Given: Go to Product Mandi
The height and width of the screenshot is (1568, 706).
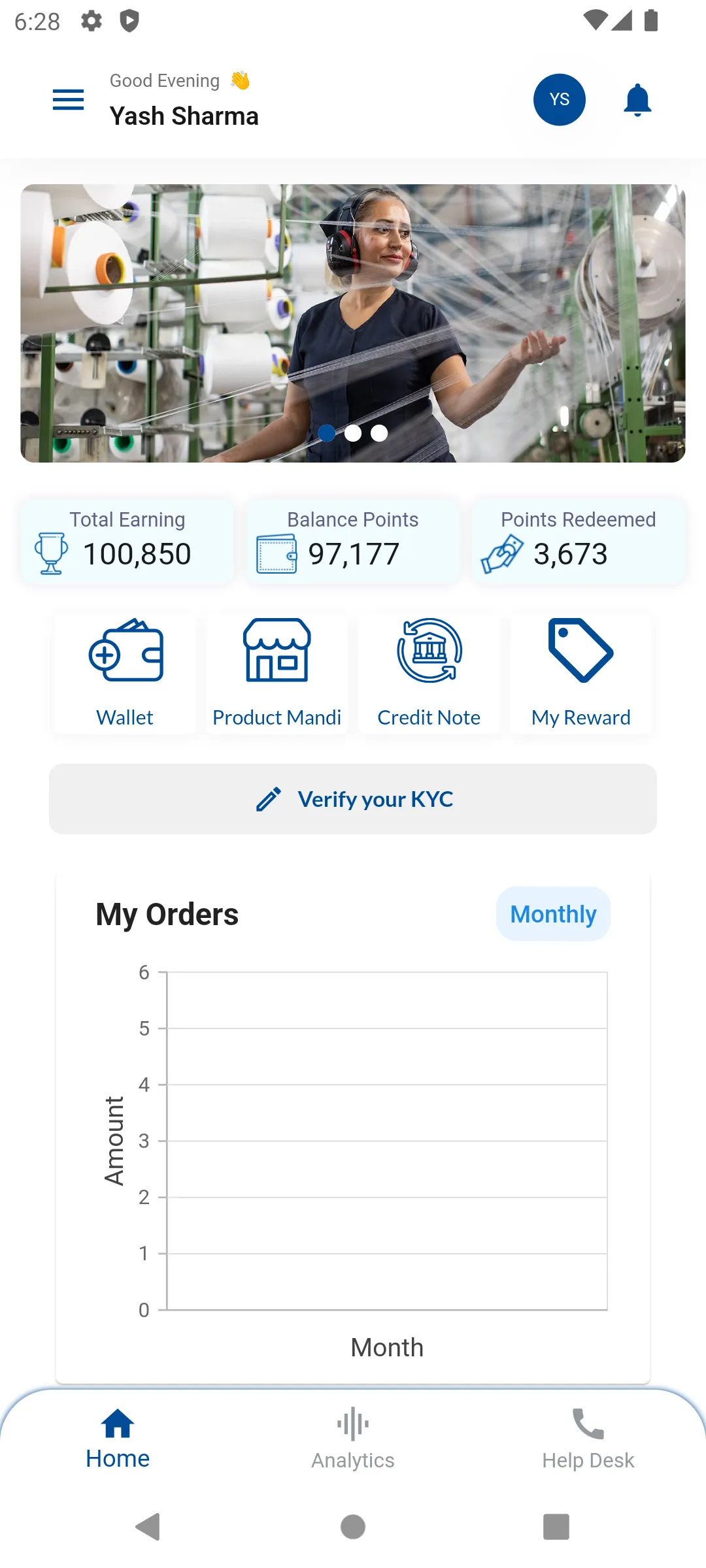Looking at the screenshot, I should 277,673.
